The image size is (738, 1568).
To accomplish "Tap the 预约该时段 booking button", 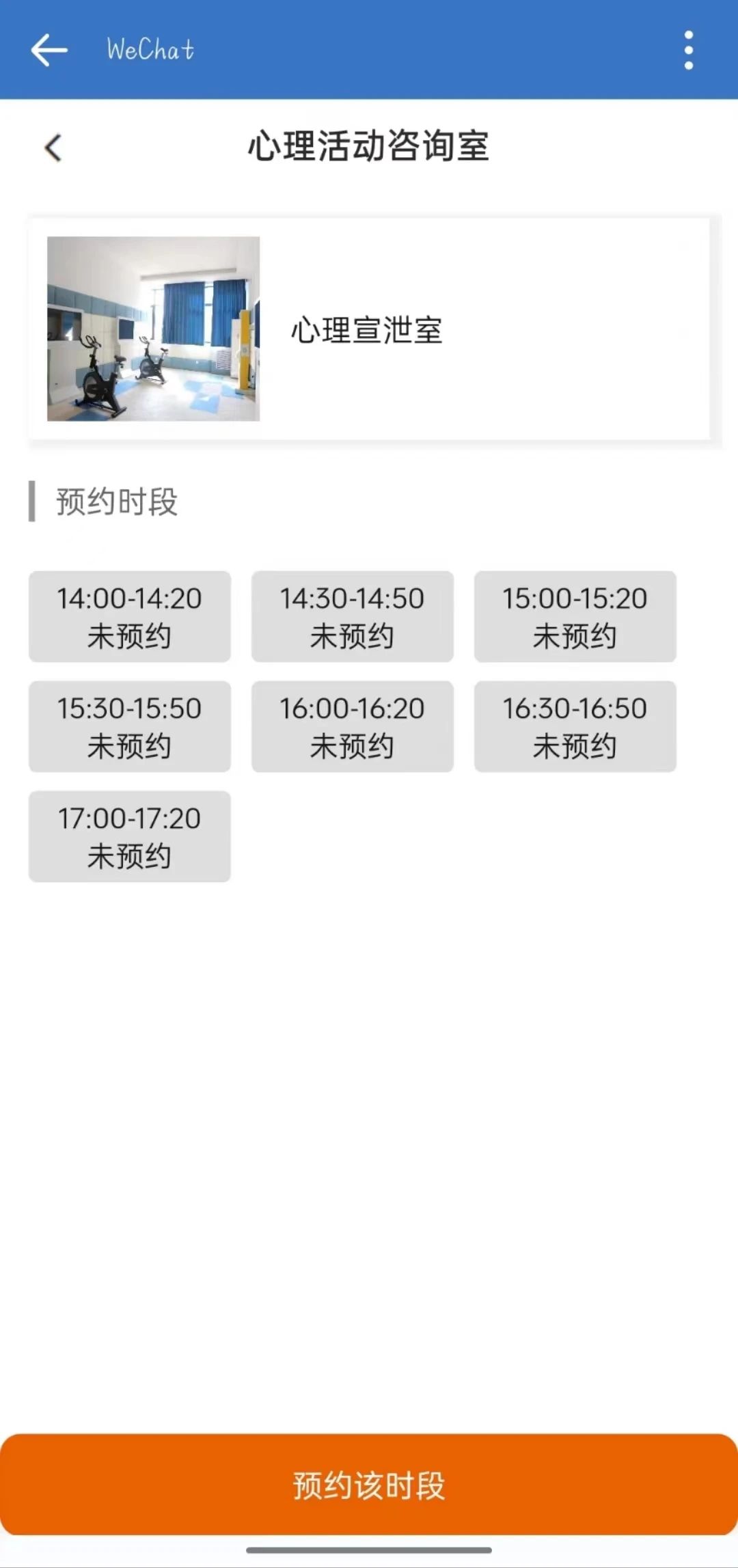I will pos(369,1485).
